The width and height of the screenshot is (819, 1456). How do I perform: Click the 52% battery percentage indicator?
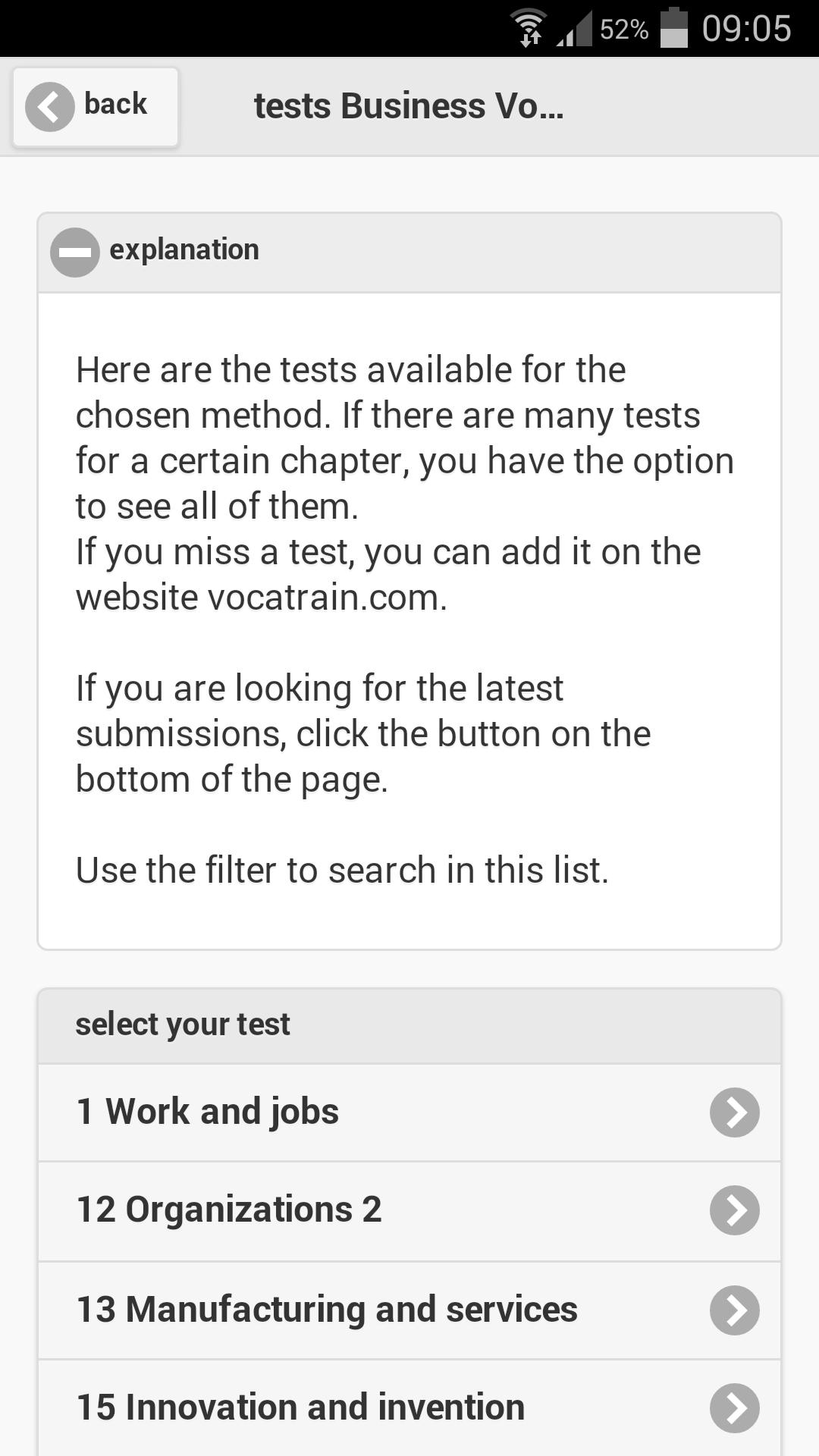point(623,29)
